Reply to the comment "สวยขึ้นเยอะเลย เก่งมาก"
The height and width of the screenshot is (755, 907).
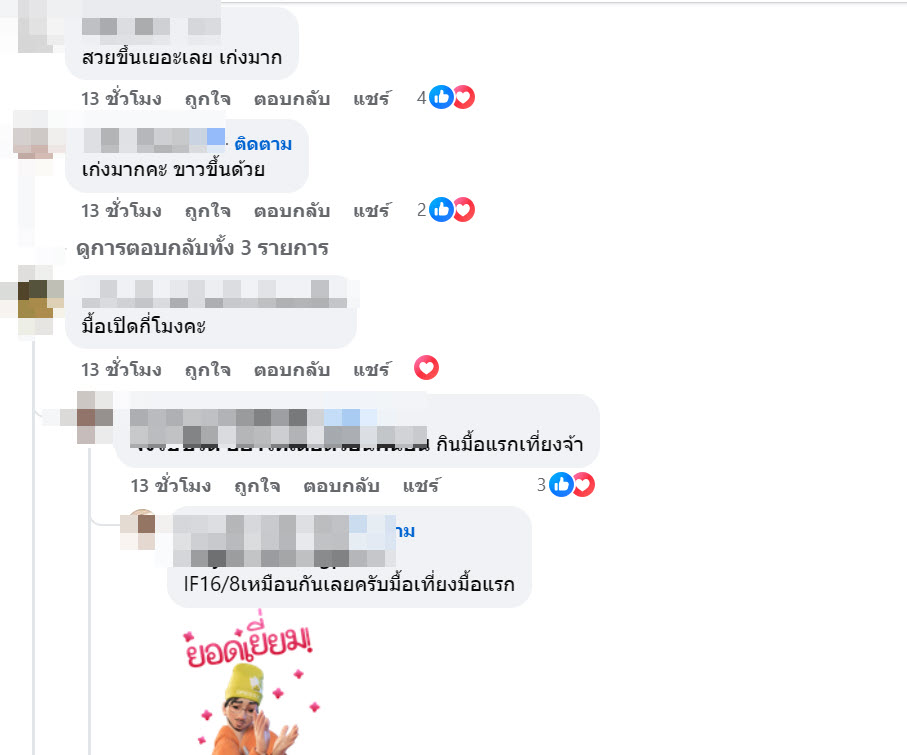(291, 98)
